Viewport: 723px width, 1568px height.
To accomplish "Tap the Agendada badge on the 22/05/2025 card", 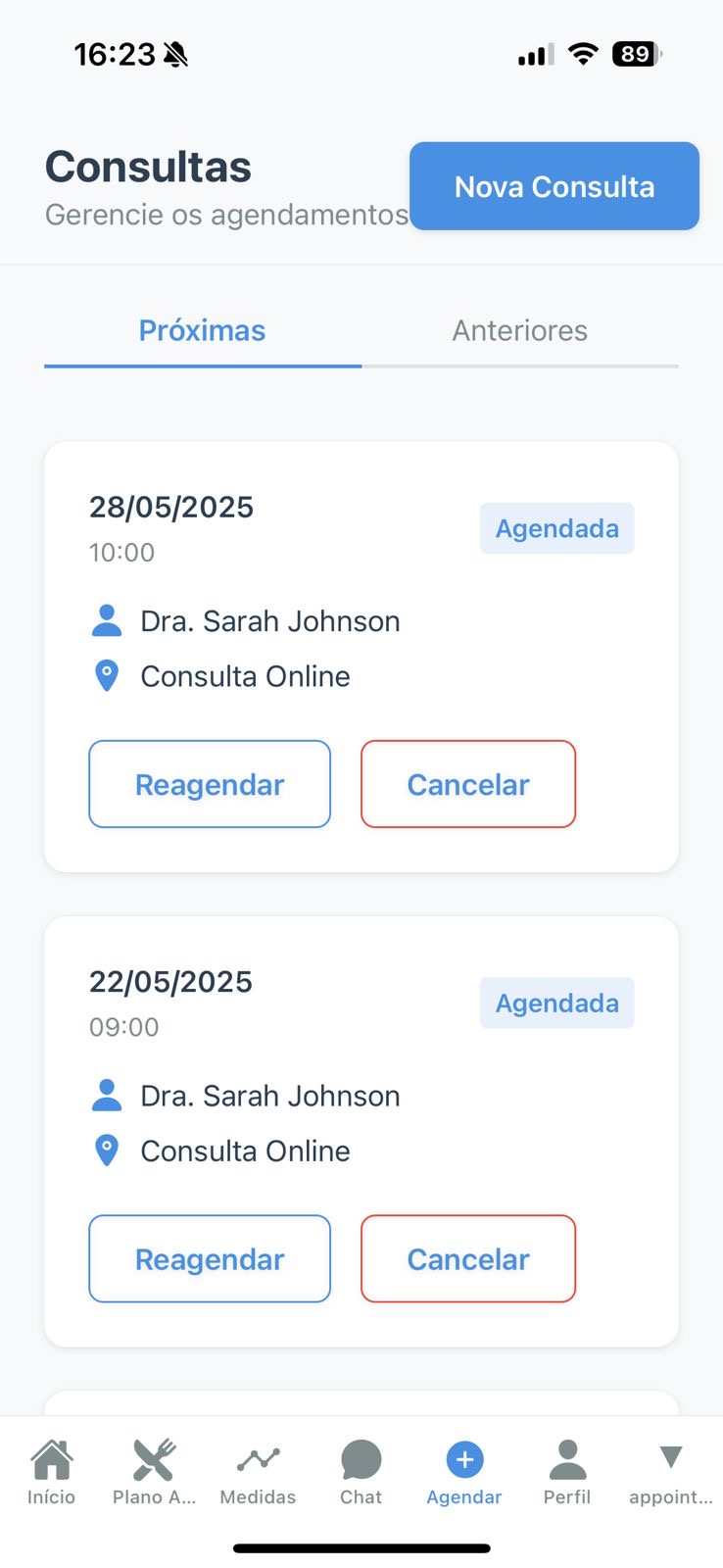I will 556,1003.
